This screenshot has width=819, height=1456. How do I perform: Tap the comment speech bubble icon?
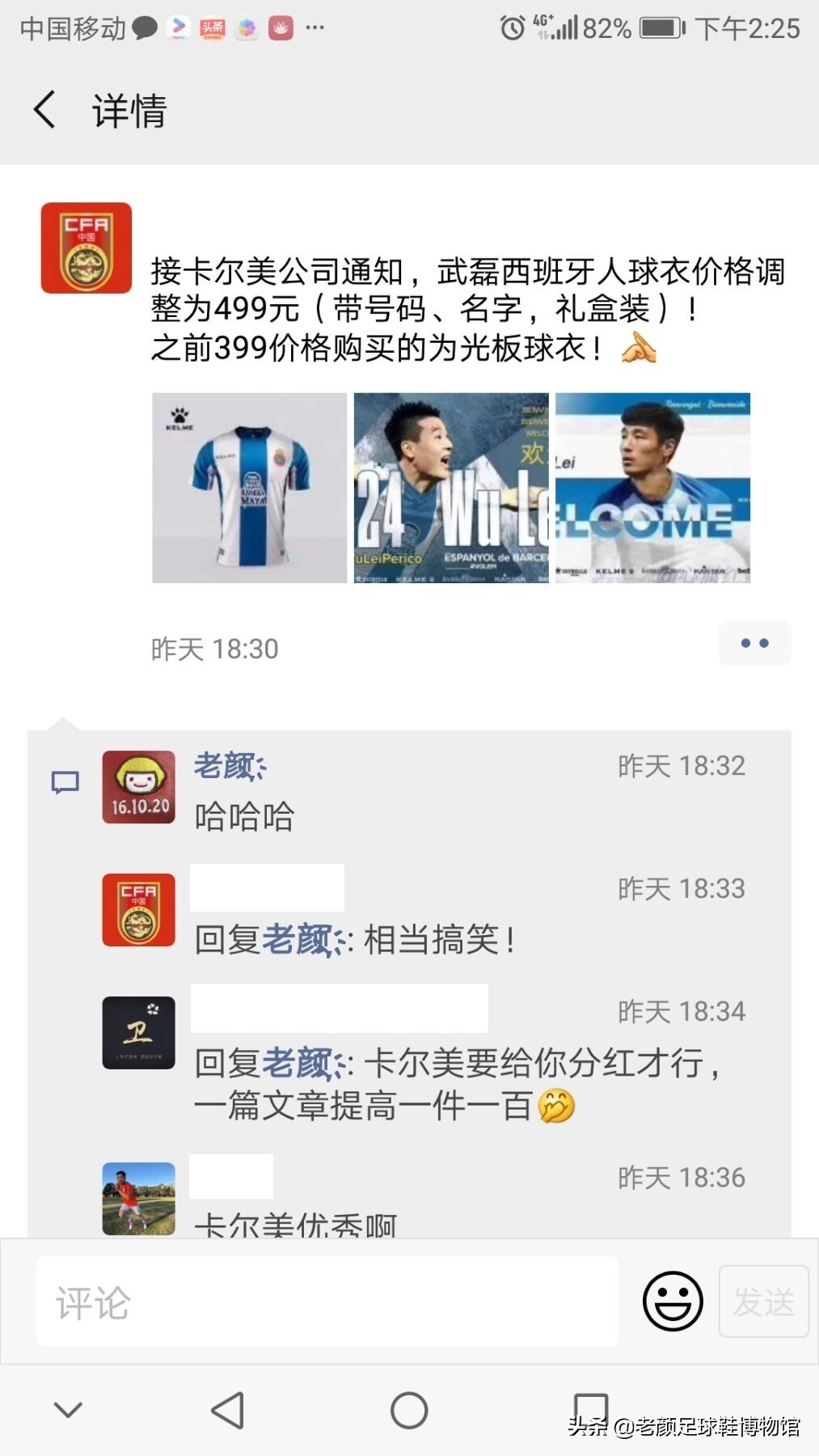[64, 782]
